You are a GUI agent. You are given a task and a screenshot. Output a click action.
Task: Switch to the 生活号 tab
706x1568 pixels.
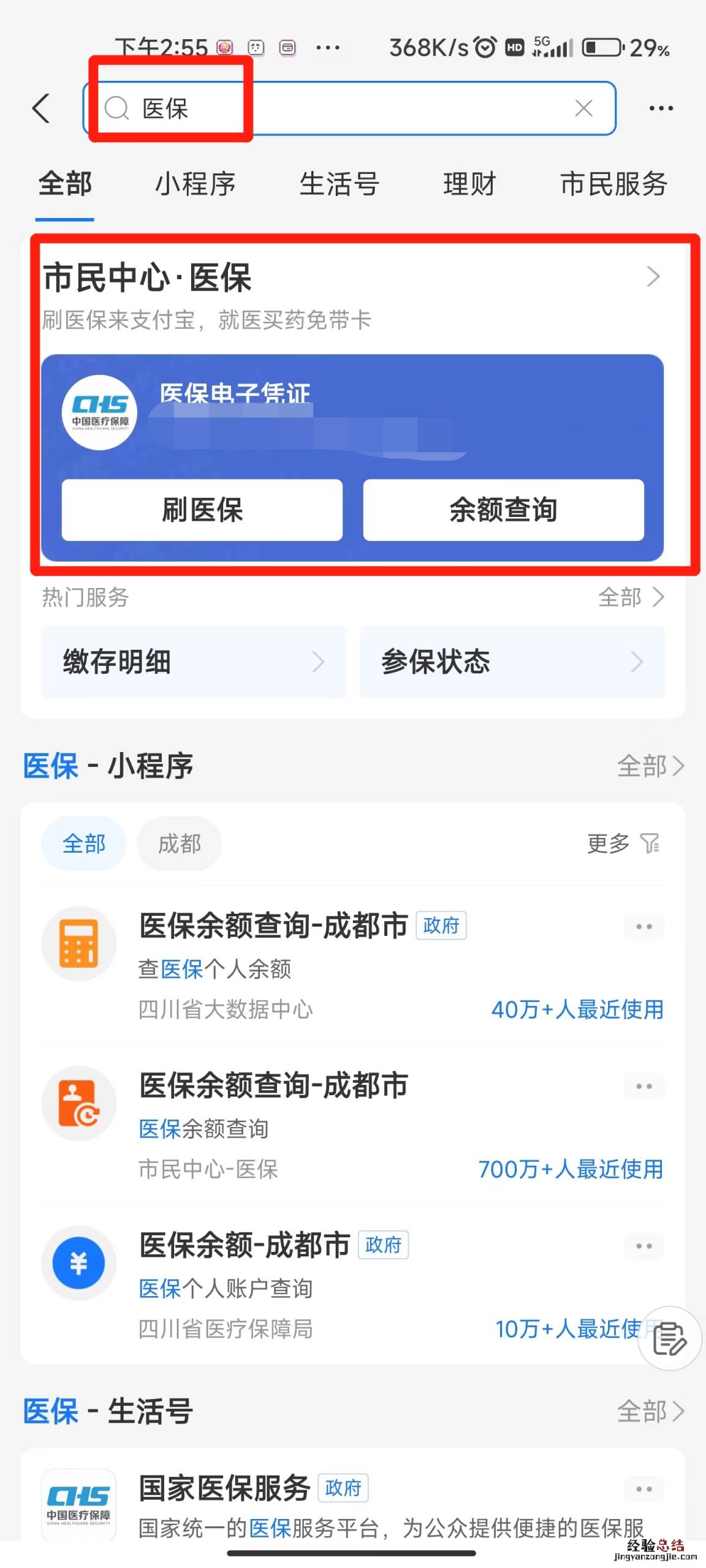[x=339, y=184]
